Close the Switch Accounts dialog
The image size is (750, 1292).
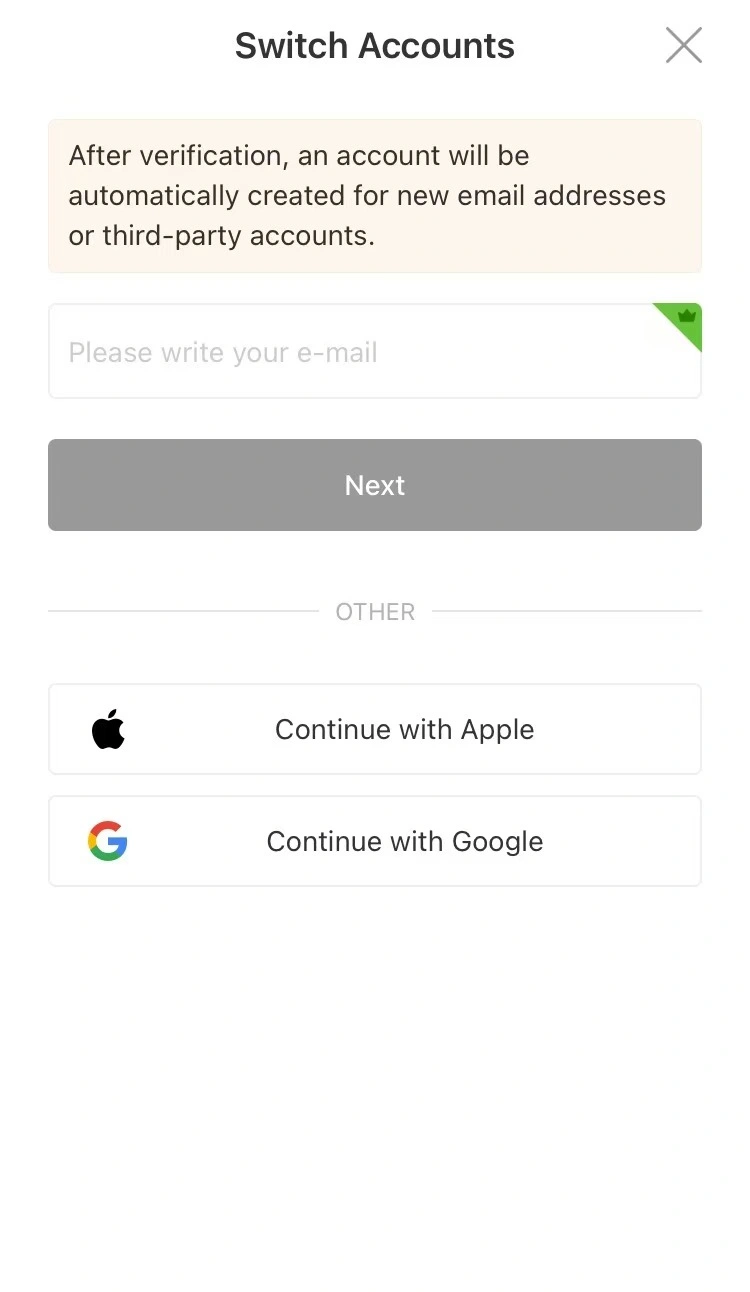[684, 46]
